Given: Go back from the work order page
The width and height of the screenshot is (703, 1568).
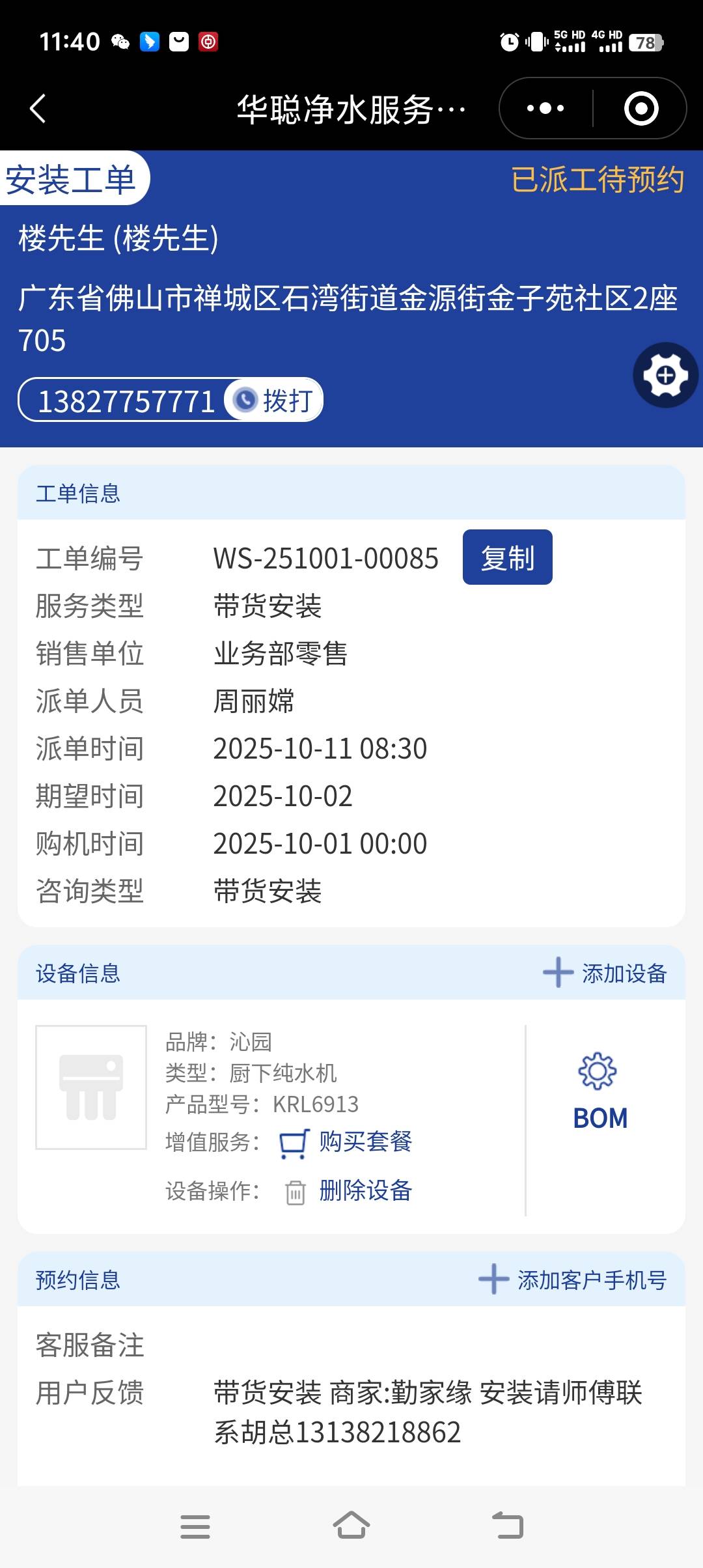Looking at the screenshot, I should [x=38, y=108].
